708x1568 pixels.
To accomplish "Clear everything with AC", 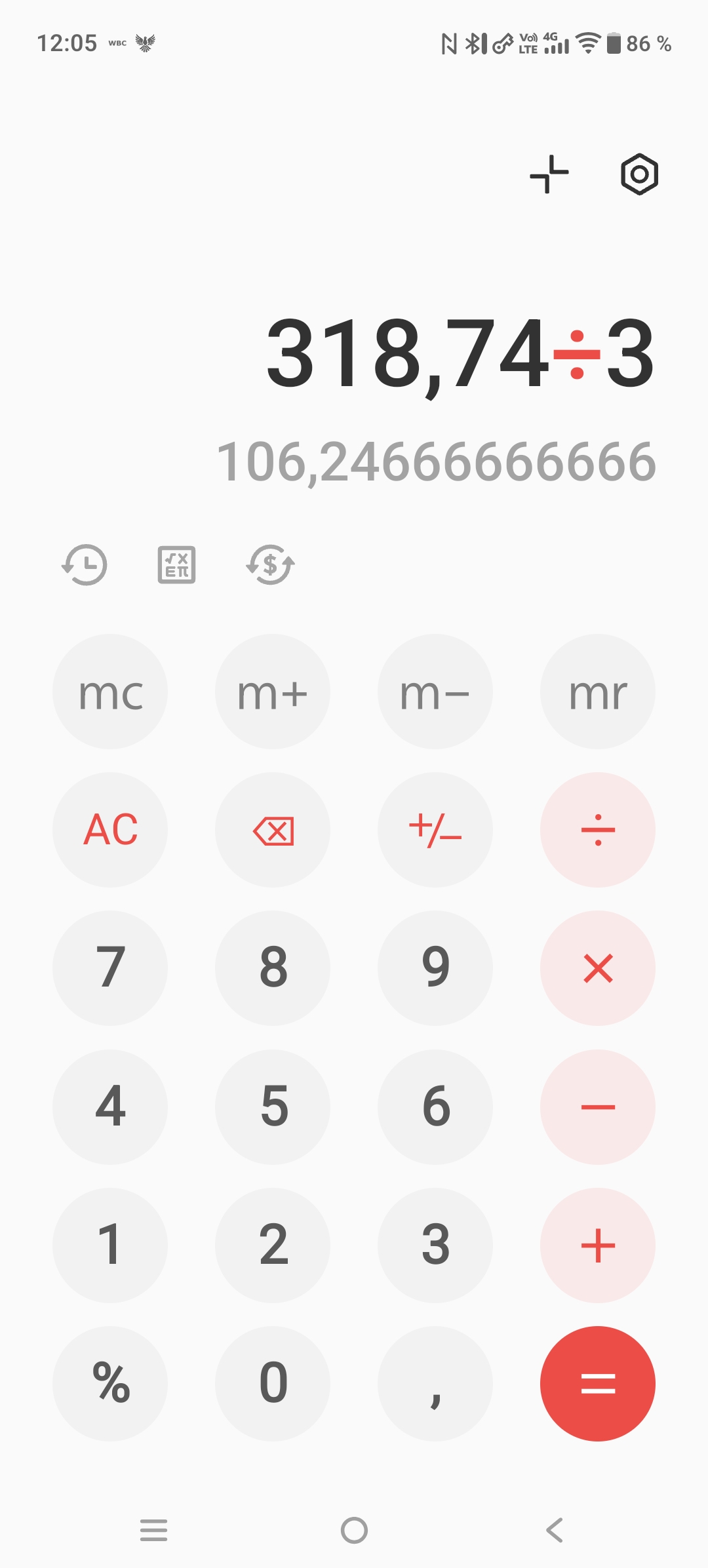I will point(110,830).
